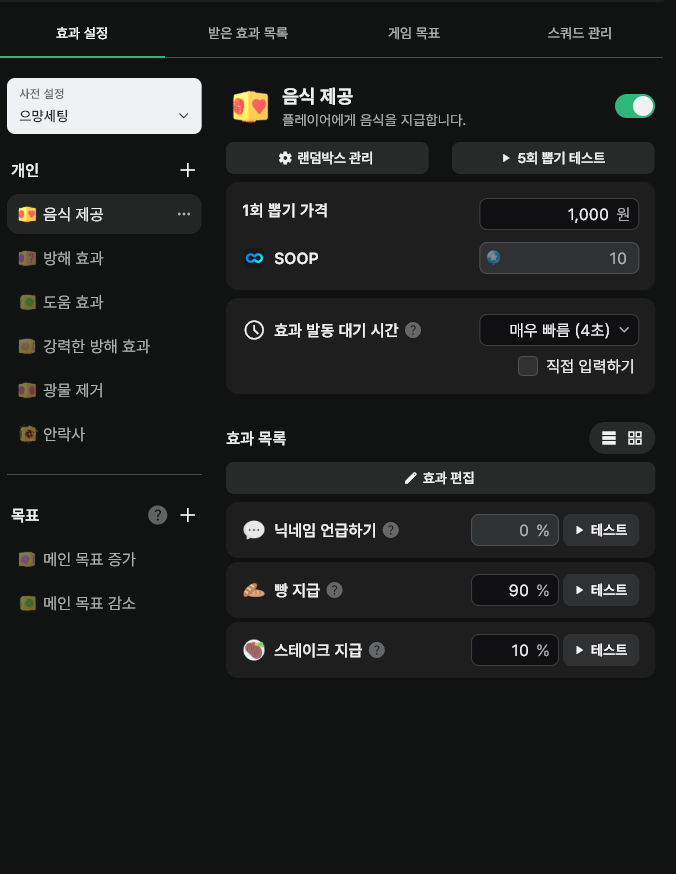Expand the 사전 설정 으망세팅 dropdown

[x=104, y=106]
